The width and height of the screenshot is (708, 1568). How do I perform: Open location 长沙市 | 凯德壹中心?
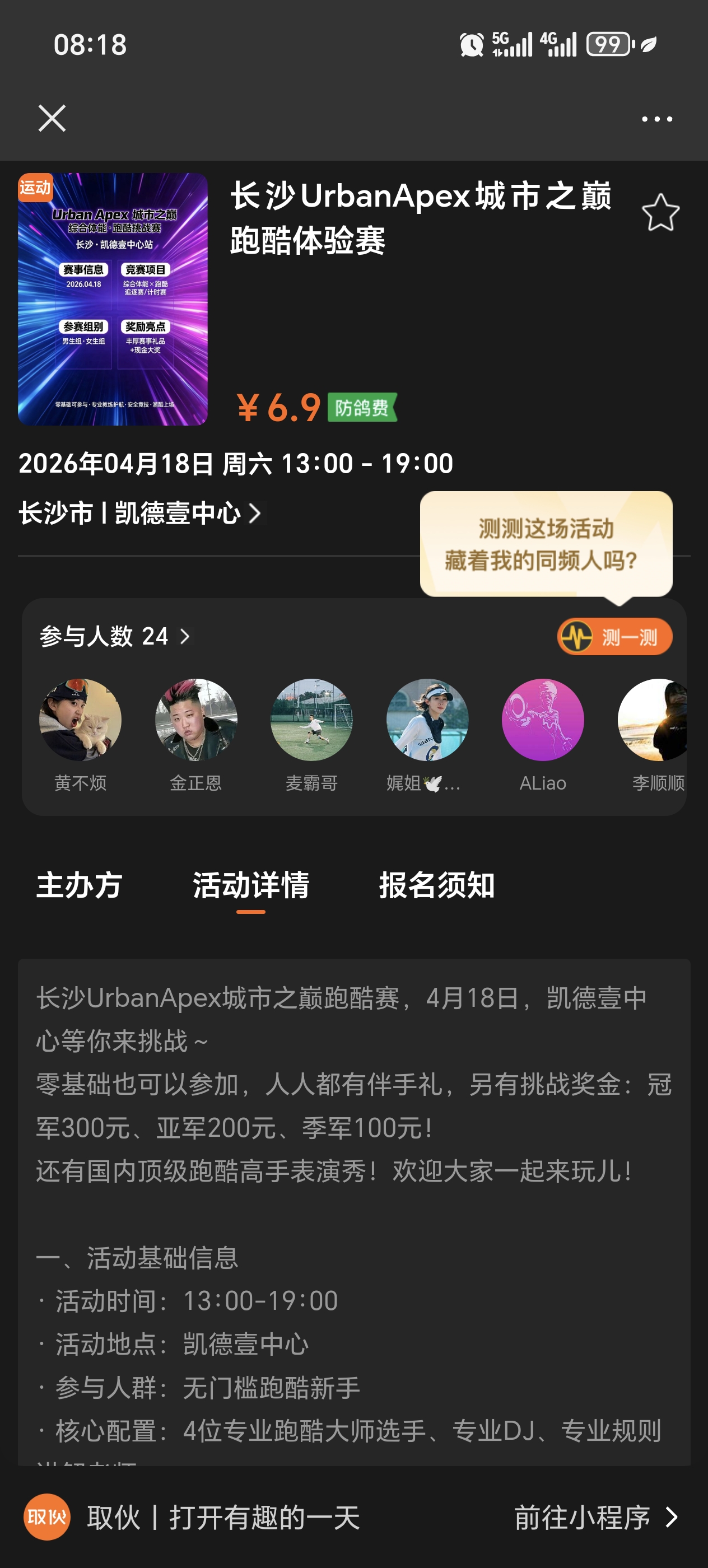click(141, 513)
